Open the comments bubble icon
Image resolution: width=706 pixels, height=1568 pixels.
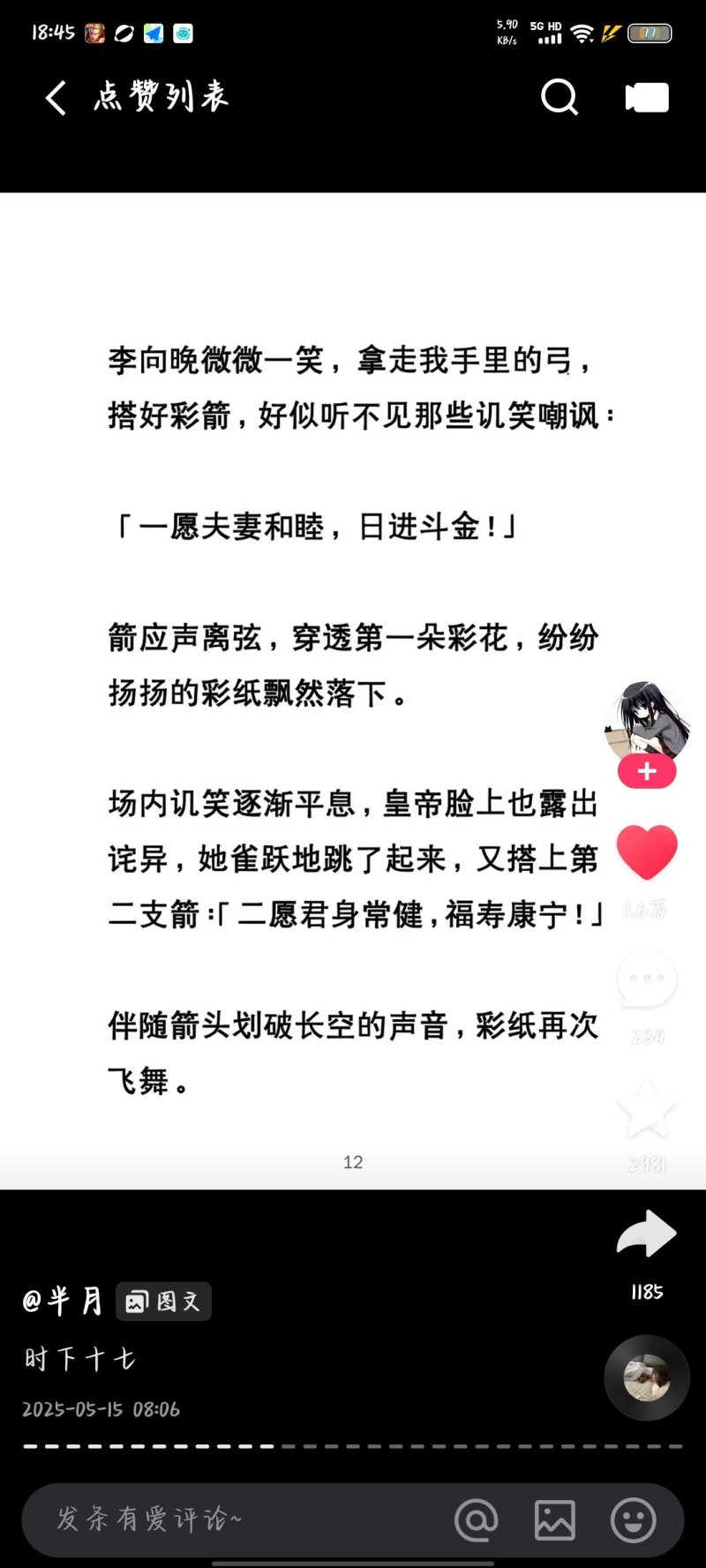coord(647,979)
